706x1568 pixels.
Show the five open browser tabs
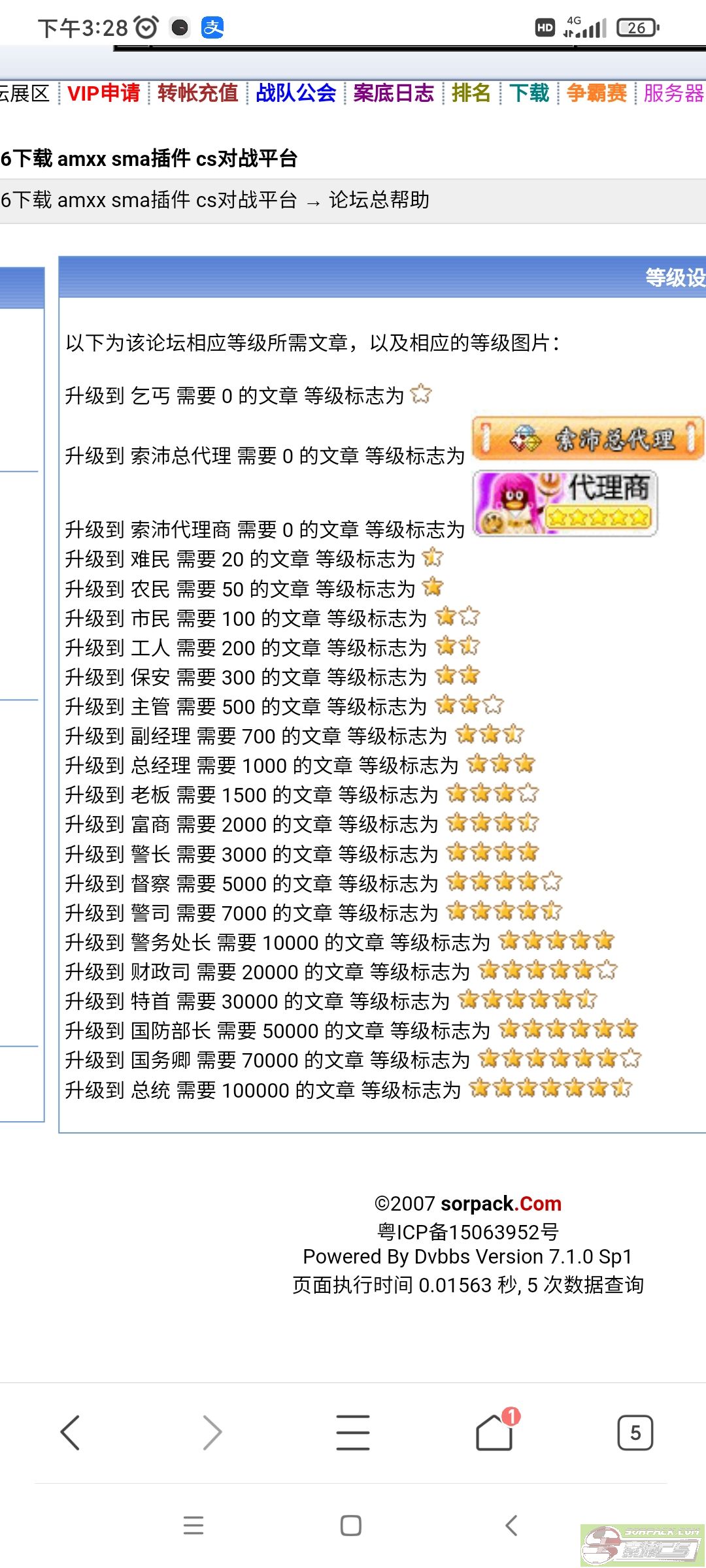click(635, 1433)
